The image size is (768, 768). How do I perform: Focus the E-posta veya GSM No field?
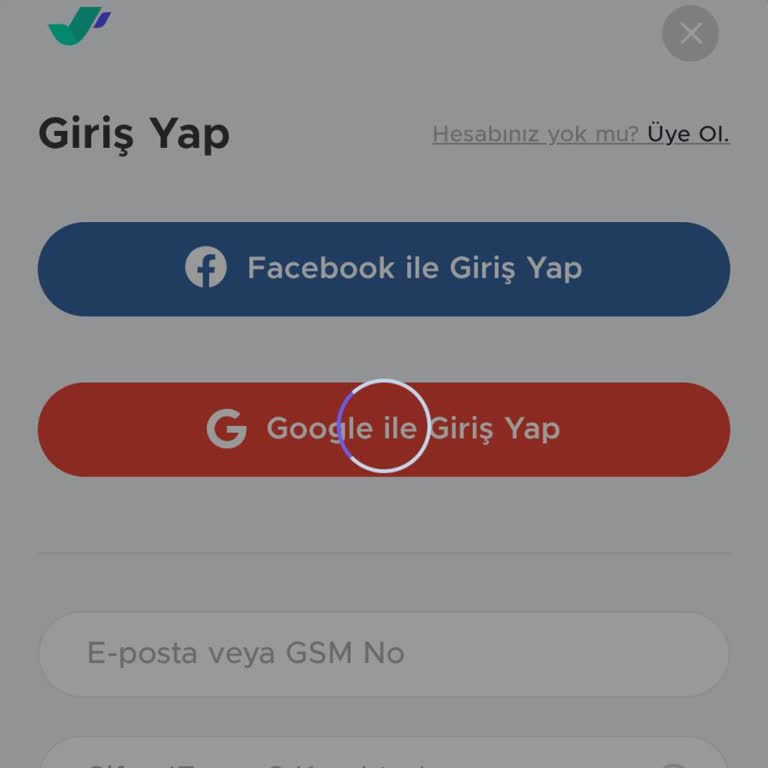tap(384, 654)
